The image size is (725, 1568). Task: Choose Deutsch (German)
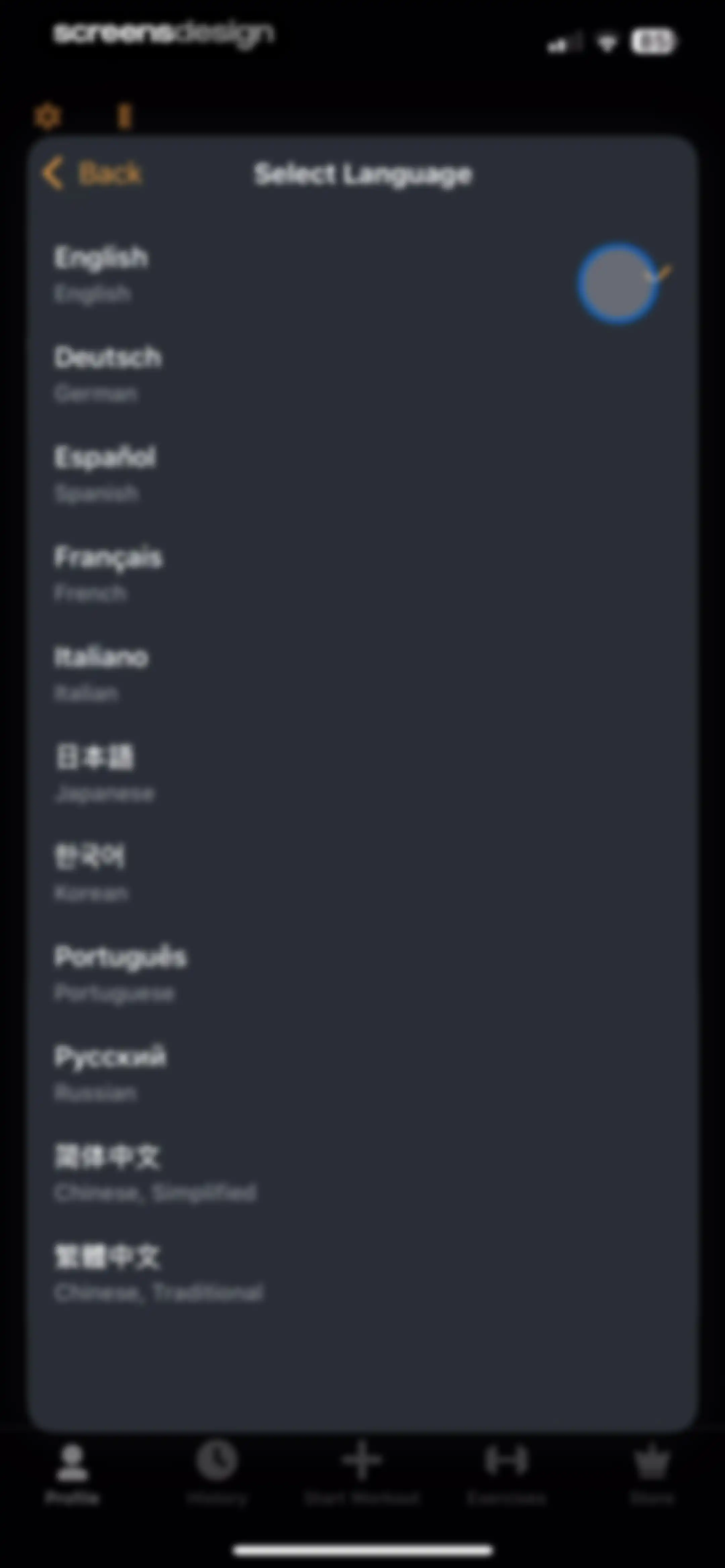click(362, 374)
